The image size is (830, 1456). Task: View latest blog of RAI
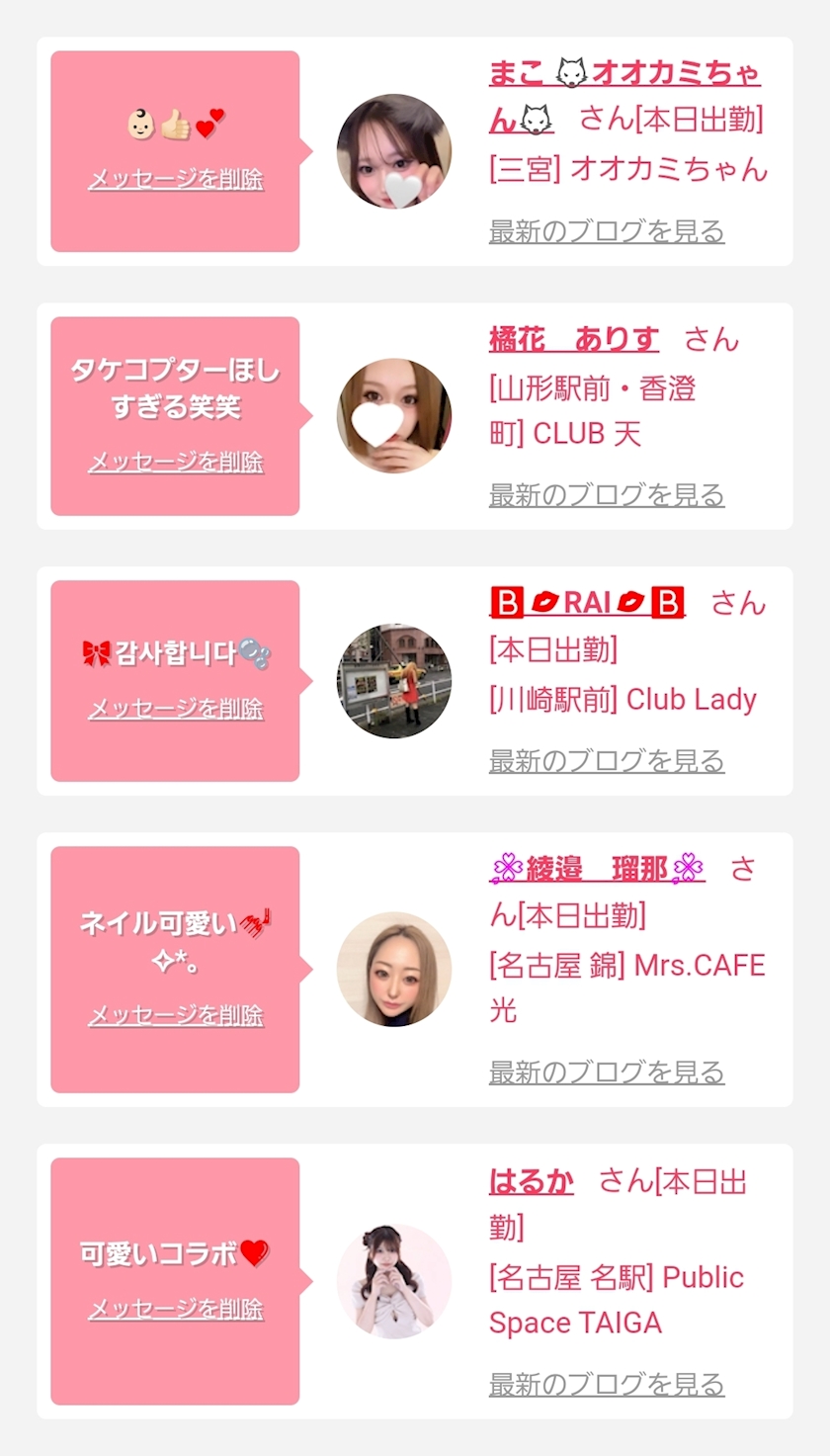607,761
